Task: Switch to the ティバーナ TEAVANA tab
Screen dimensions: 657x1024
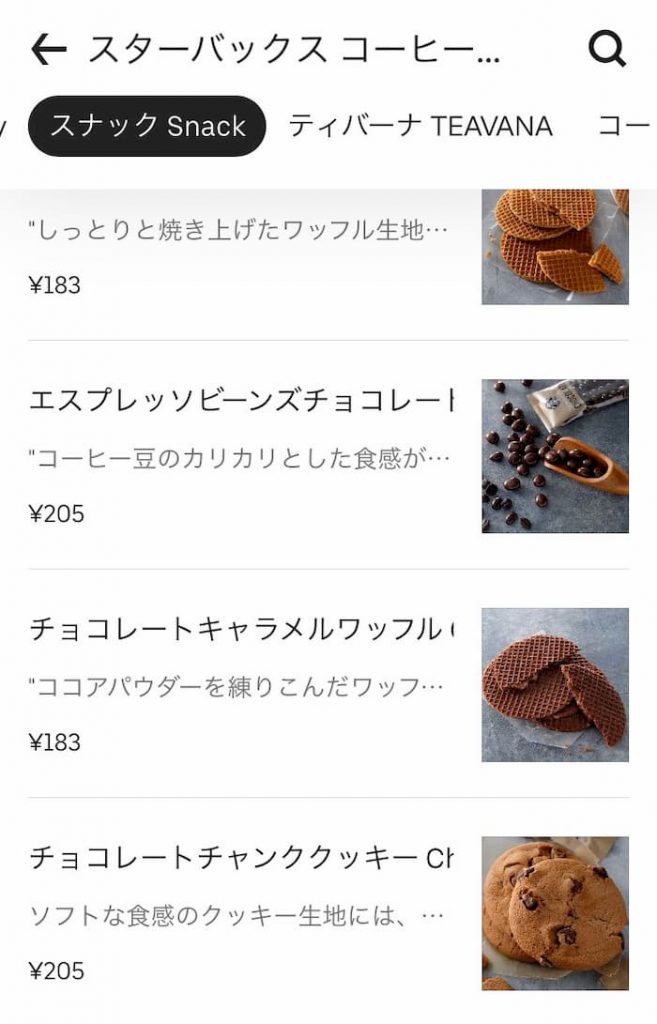Action: 420,126
